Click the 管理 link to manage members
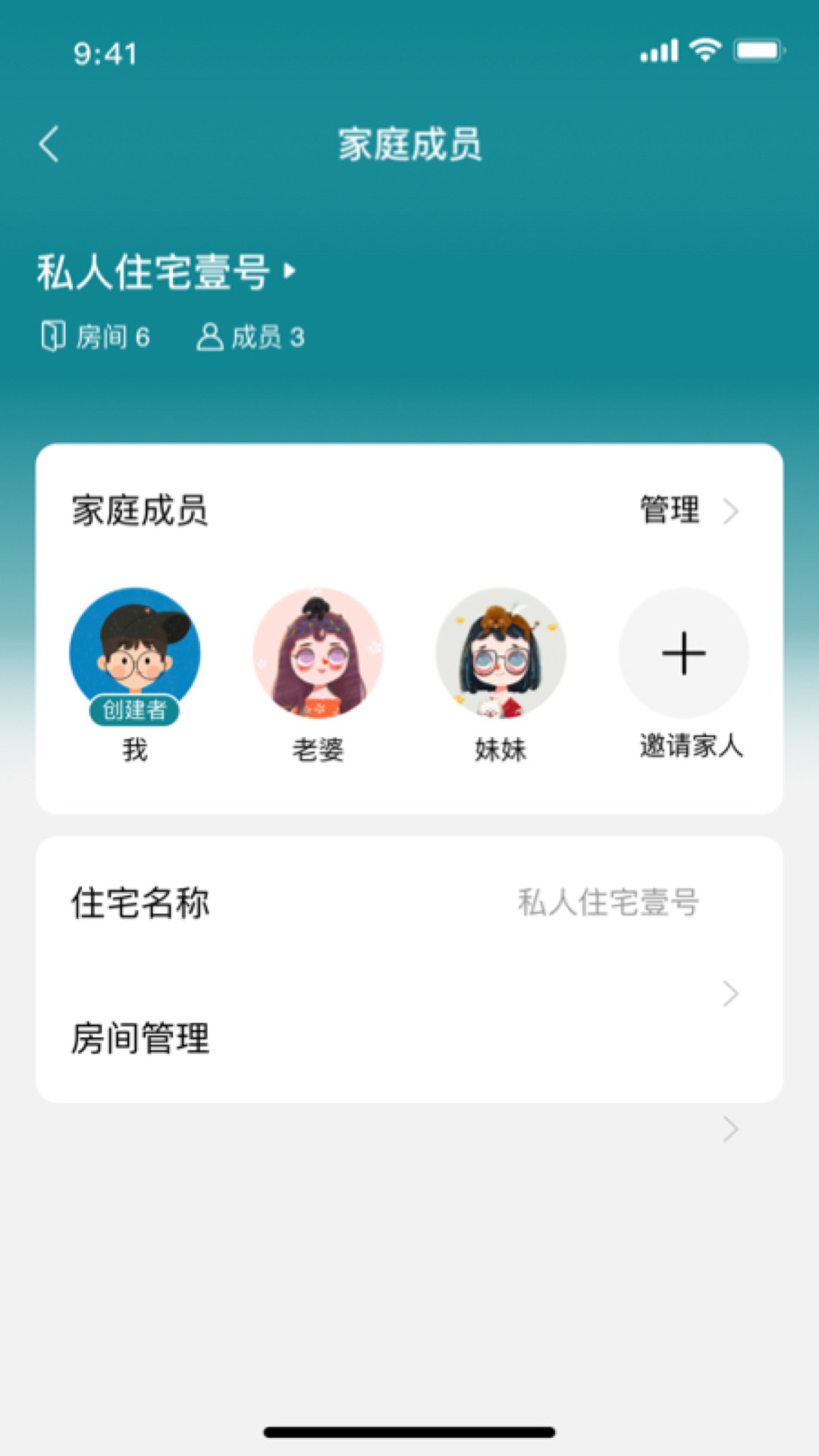This screenshot has height=1456, width=819. (x=670, y=511)
